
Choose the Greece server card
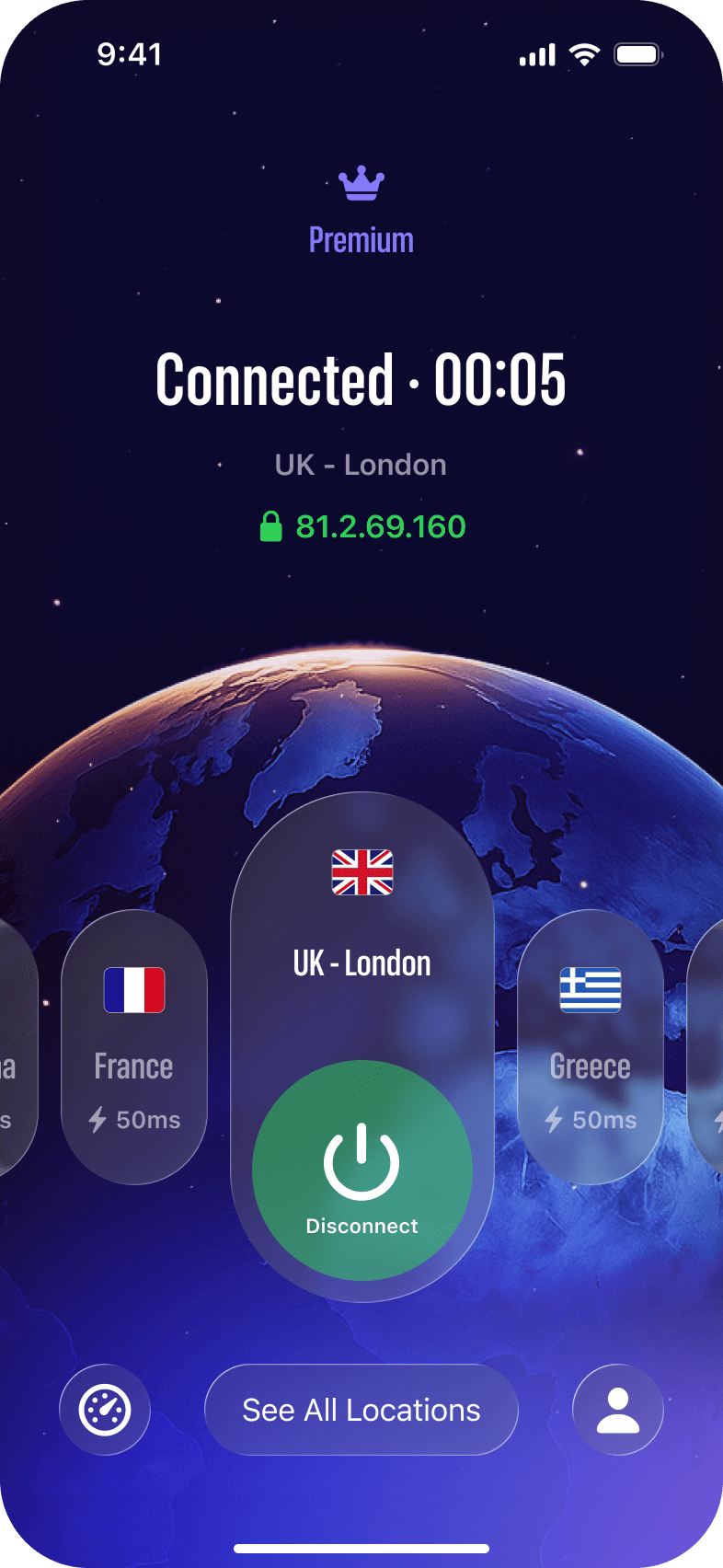pyautogui.click(x=591, y=1047)
